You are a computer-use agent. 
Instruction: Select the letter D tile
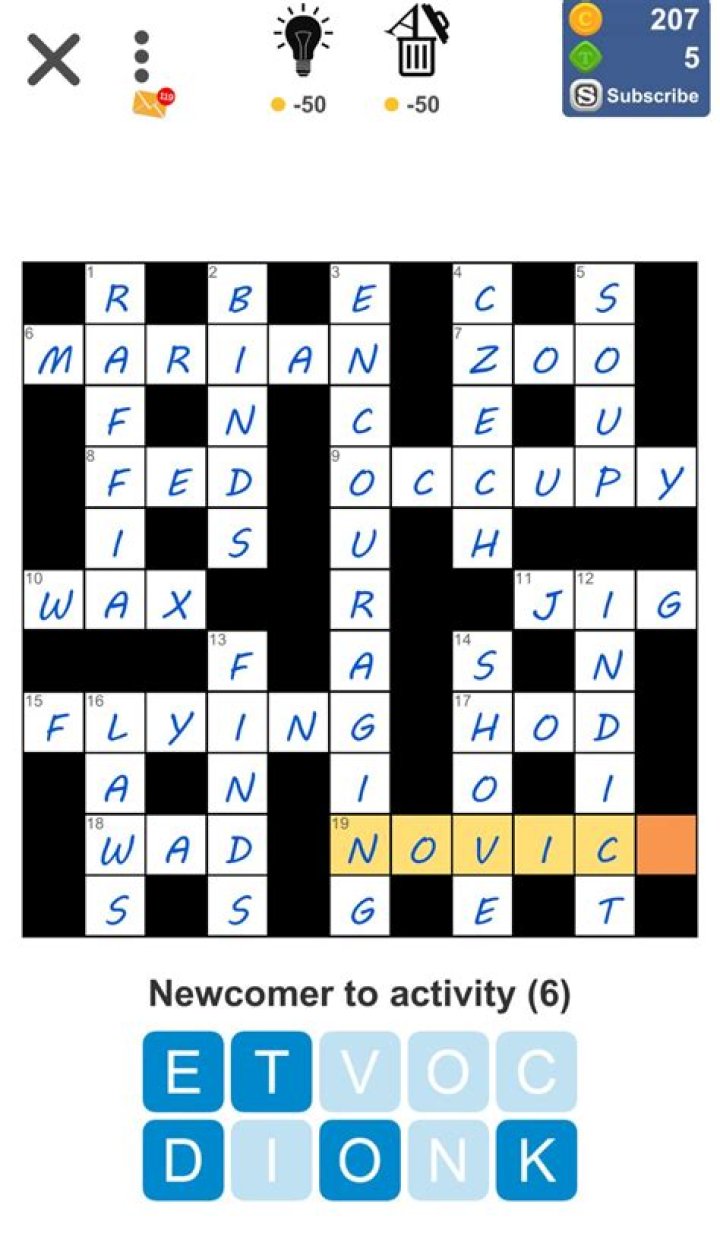182,1160
